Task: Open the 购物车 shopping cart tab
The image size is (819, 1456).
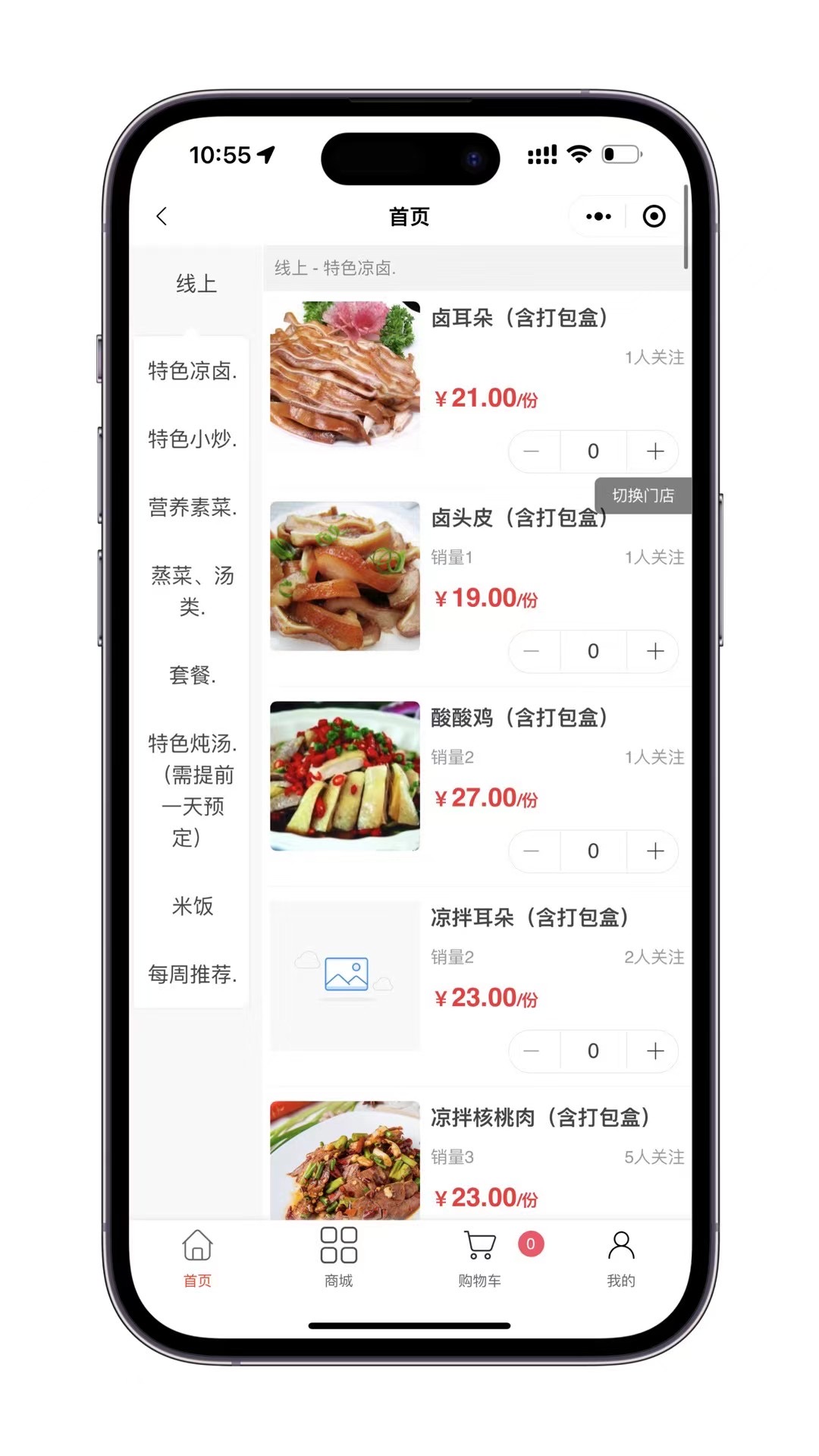Action: tap(479, 1257)
